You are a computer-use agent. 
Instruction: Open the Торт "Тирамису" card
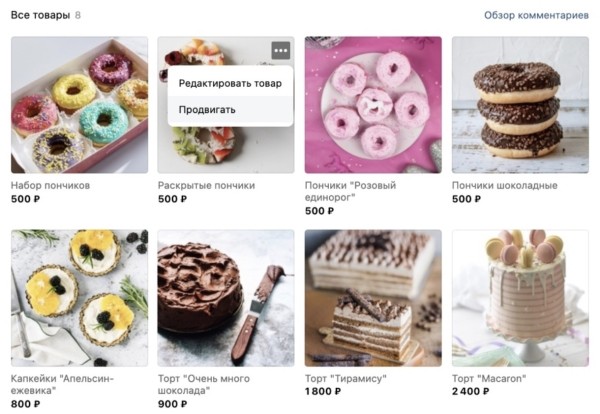coord(372,298)
